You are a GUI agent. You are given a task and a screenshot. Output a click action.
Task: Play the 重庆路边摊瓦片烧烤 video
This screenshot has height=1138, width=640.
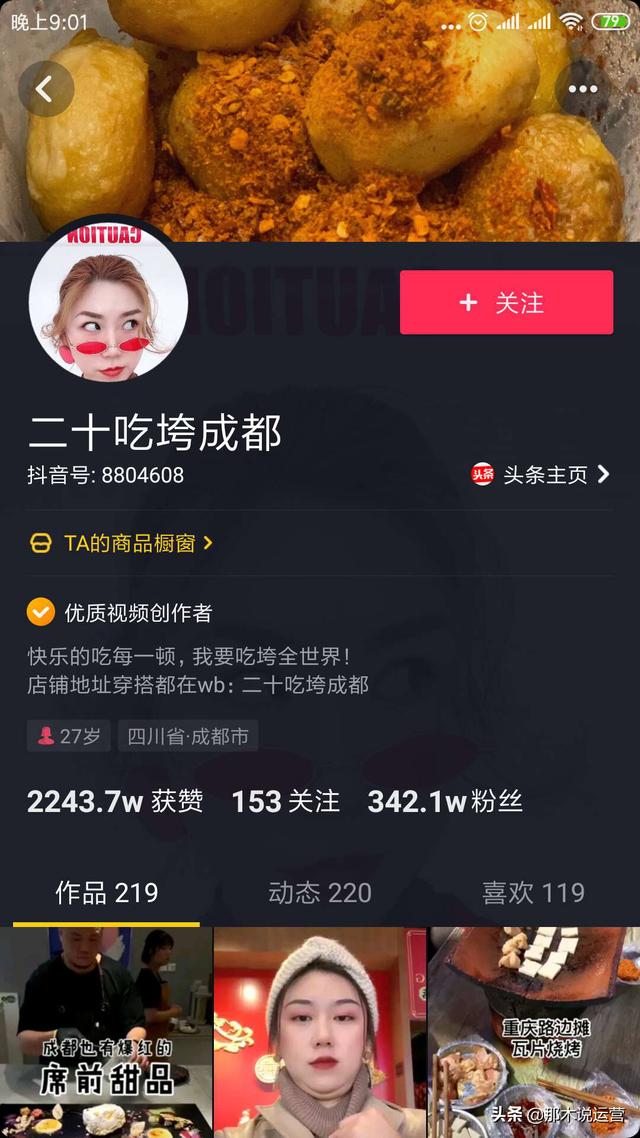click(535, 1032)
